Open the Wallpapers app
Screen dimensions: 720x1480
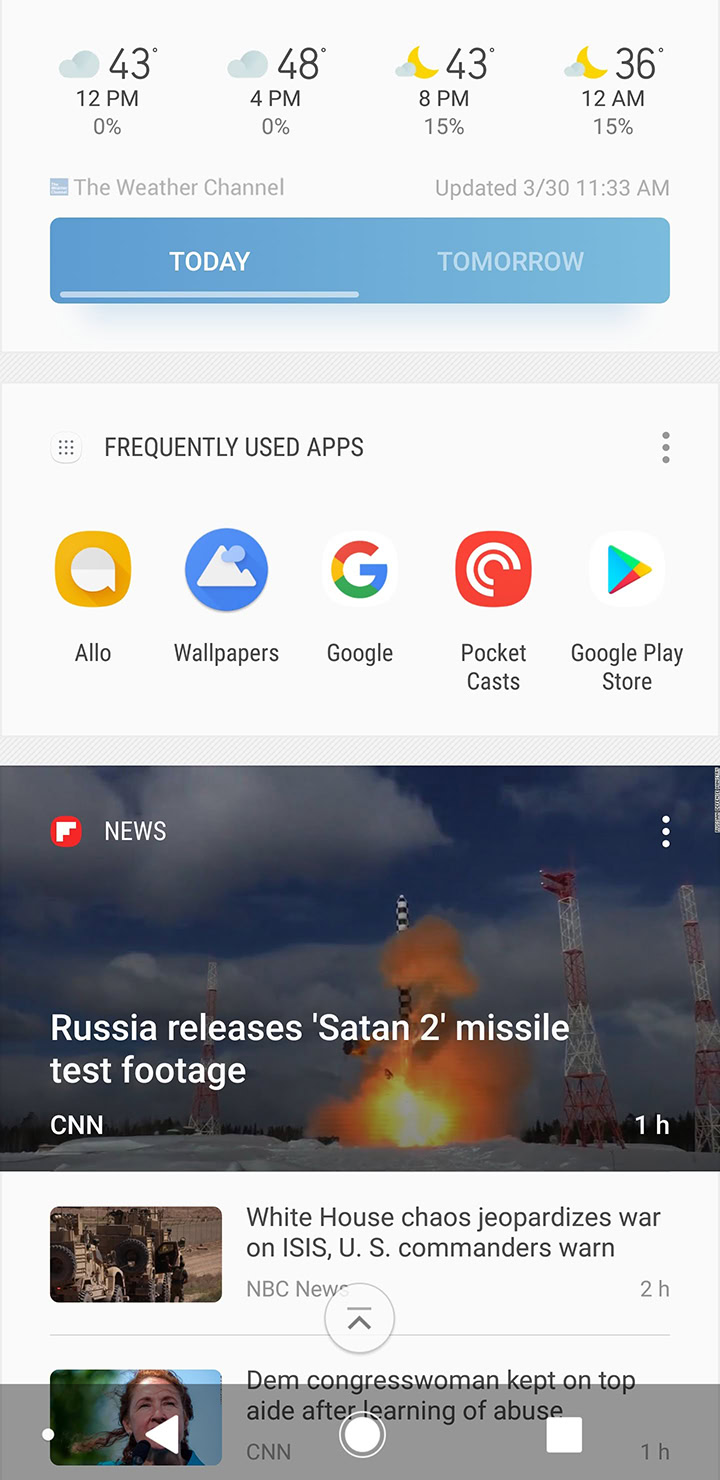(x=226, y=570)
